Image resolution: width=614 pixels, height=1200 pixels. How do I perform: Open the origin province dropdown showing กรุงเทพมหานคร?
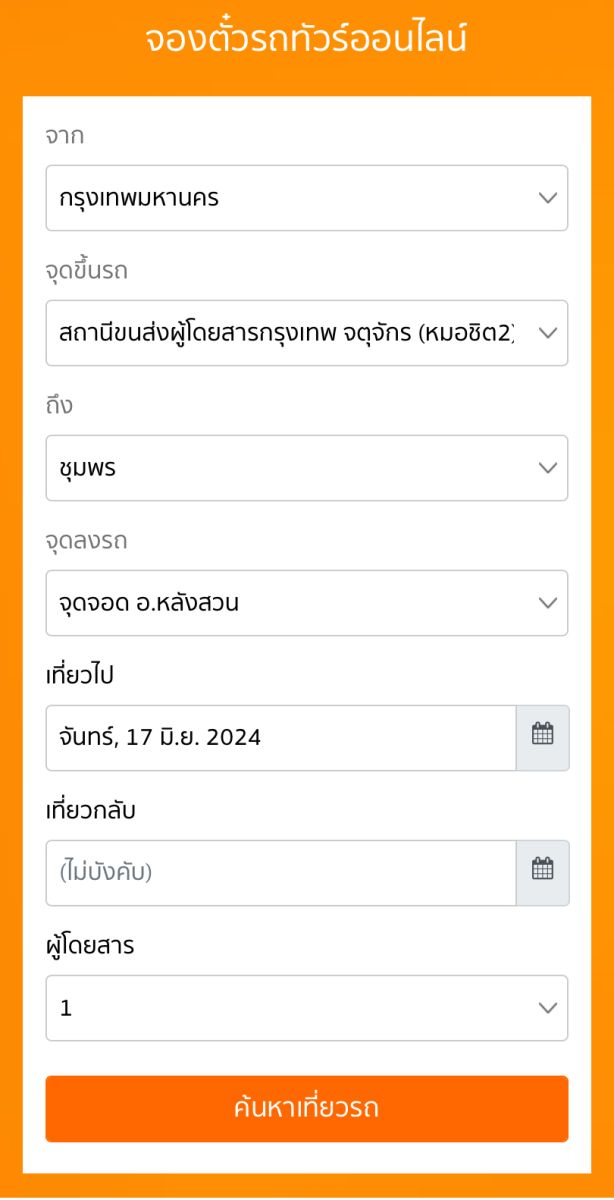click(307, 198)
